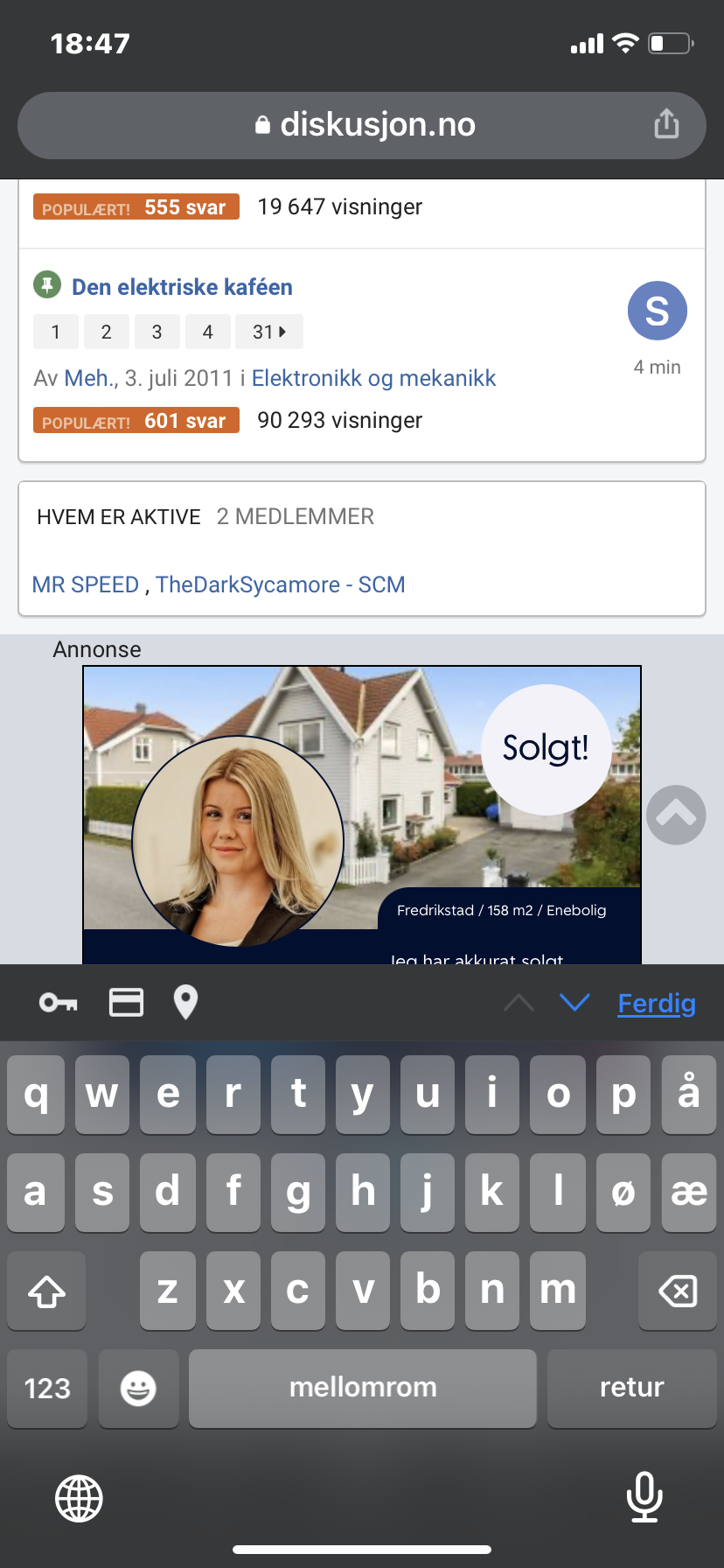The image size is (724, 1568).
Task: View the profile of MR SPEED
Action: (86, 584)
